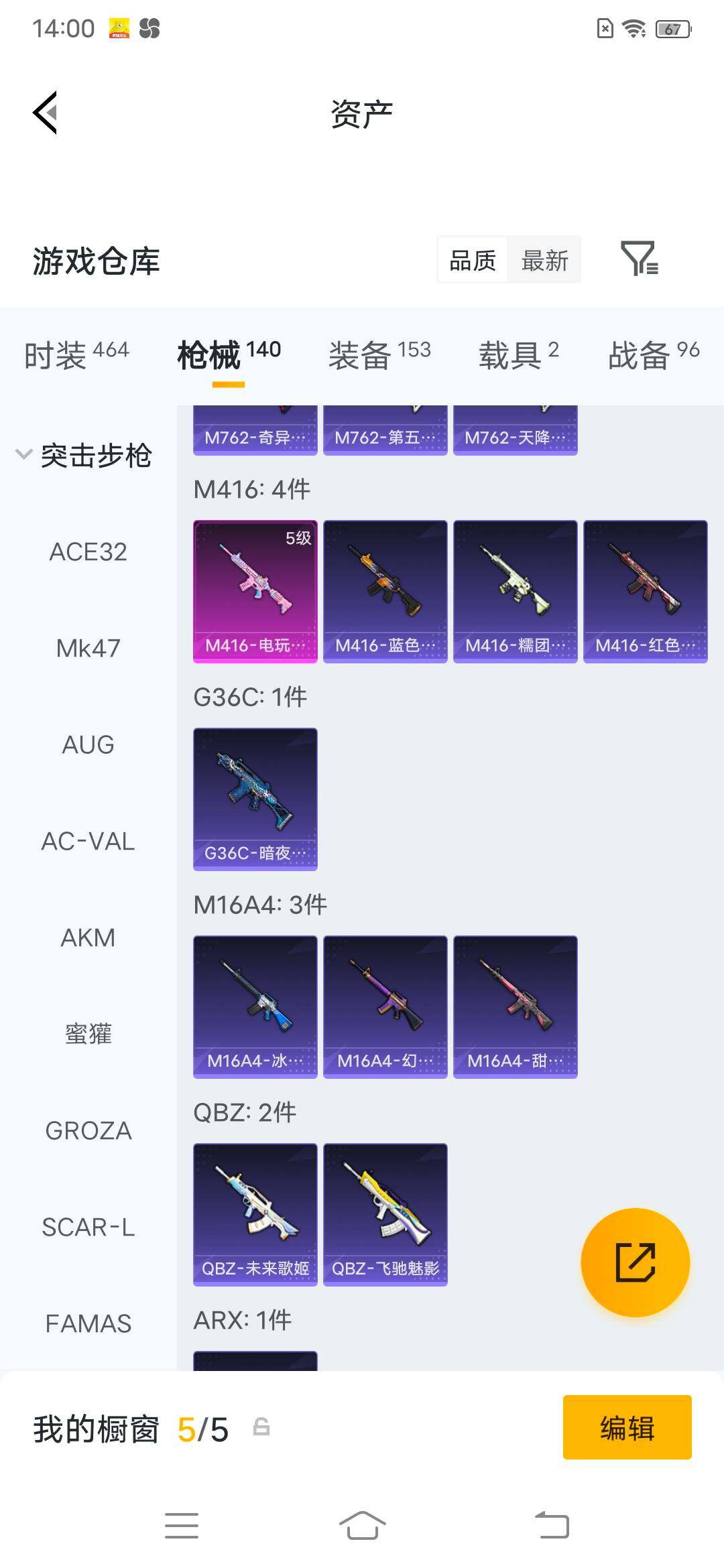
Task: Select ACE32 in the weapon list
Action: 88,552
